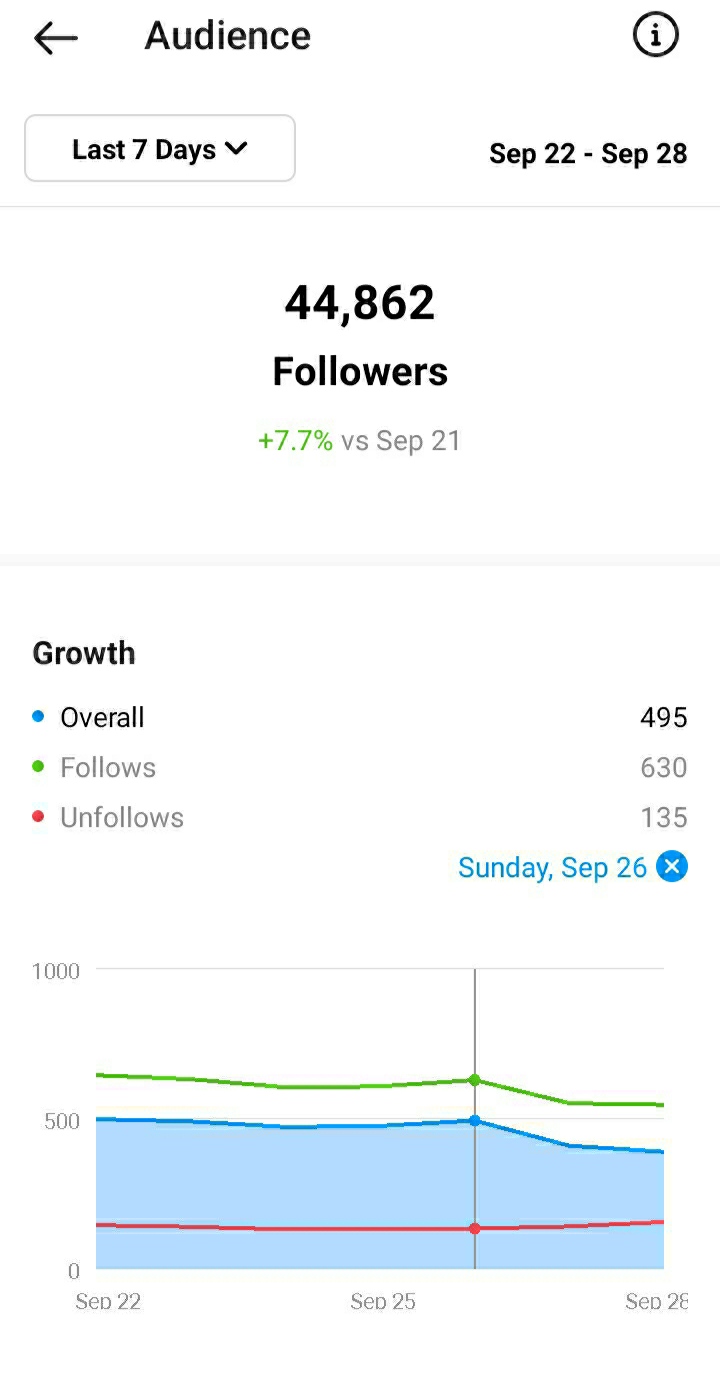Expand the Last 7 Days dropdown
This screenshot has height=1395, width=720.
(160, 149)
